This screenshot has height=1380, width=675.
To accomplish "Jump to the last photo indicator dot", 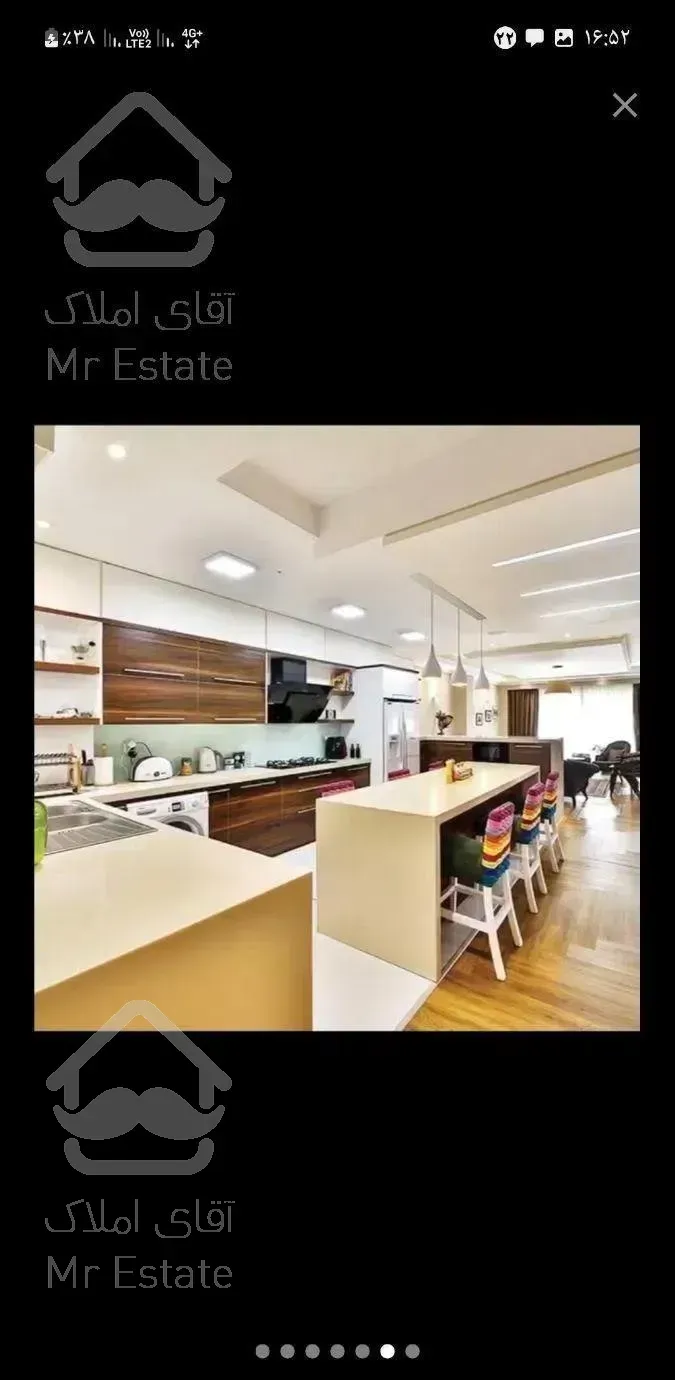I will tap(412, 1351).
